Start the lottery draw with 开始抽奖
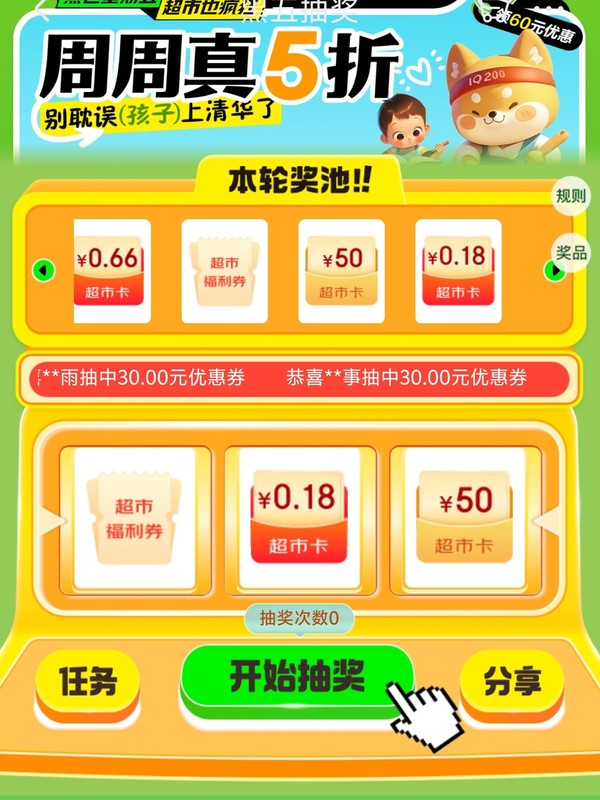The image size is (600, 800). click(297, 677)
